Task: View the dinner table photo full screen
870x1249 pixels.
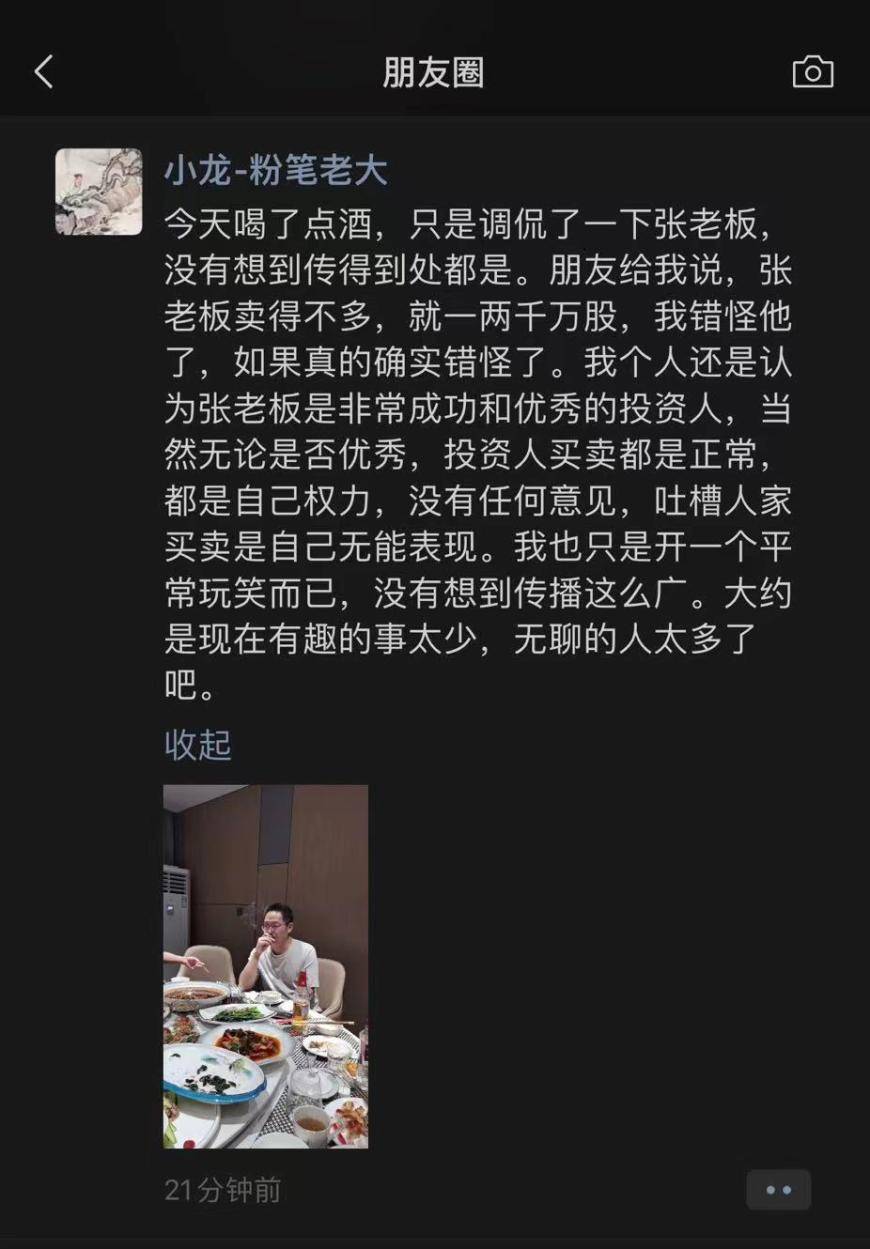Action: (265, 966)
